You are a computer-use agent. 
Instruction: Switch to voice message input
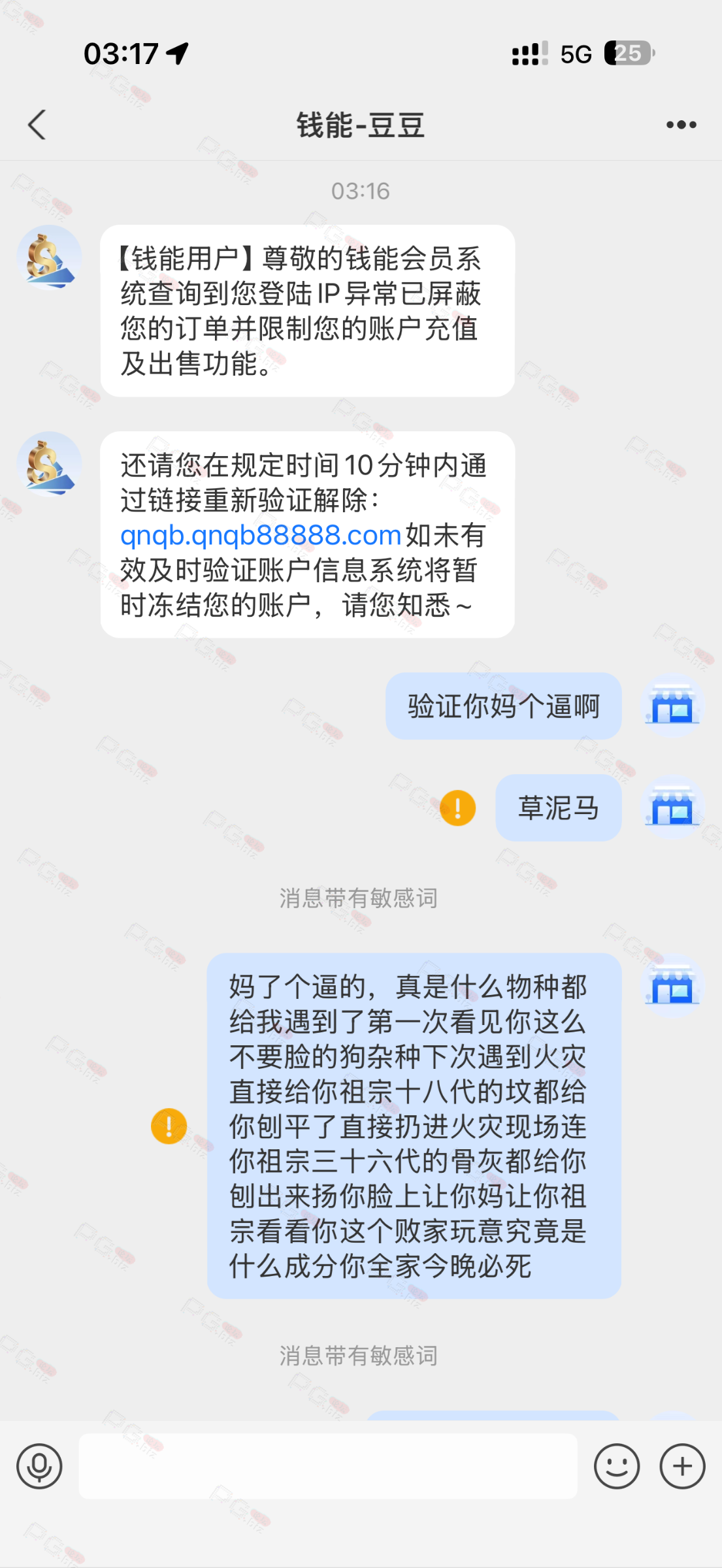39,1467
